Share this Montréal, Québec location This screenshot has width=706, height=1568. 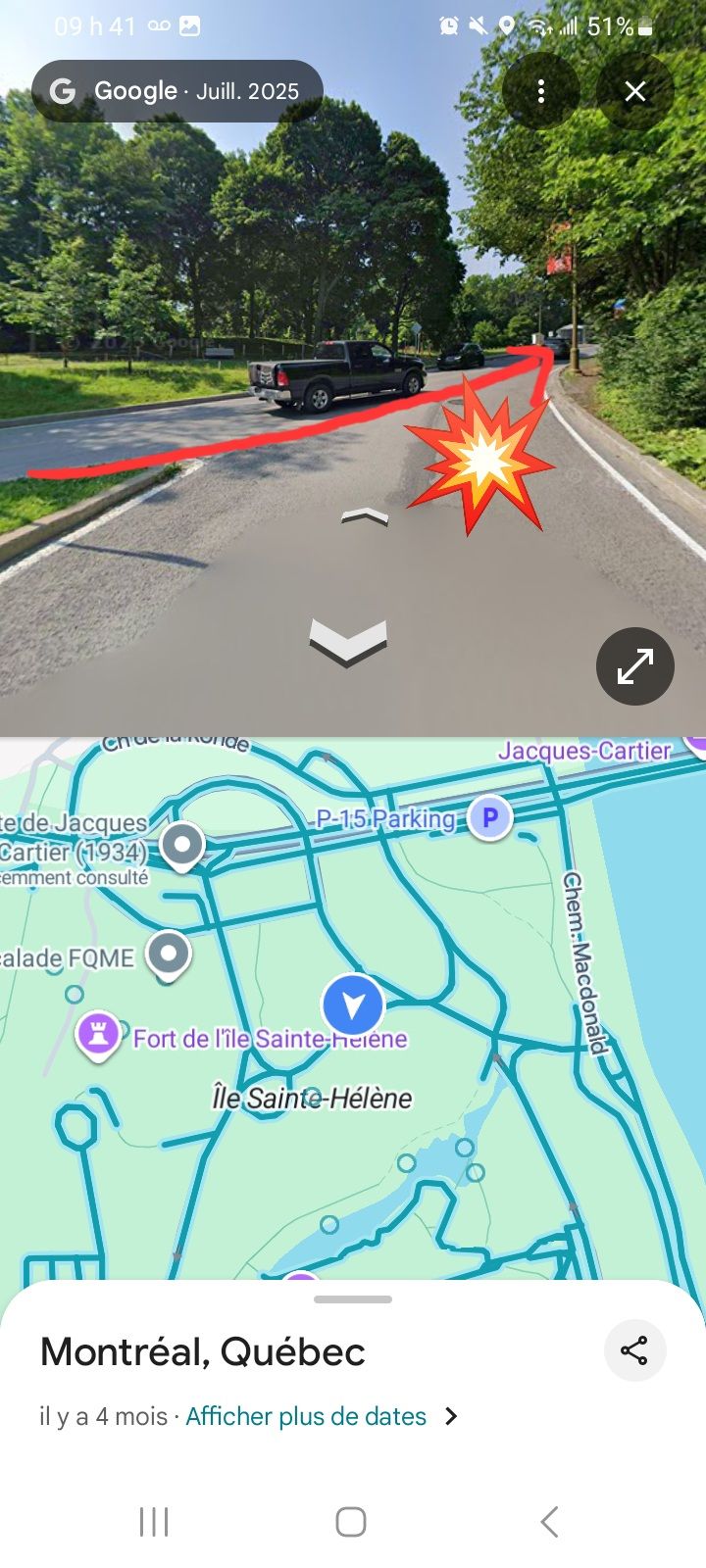coord(633,1350)
